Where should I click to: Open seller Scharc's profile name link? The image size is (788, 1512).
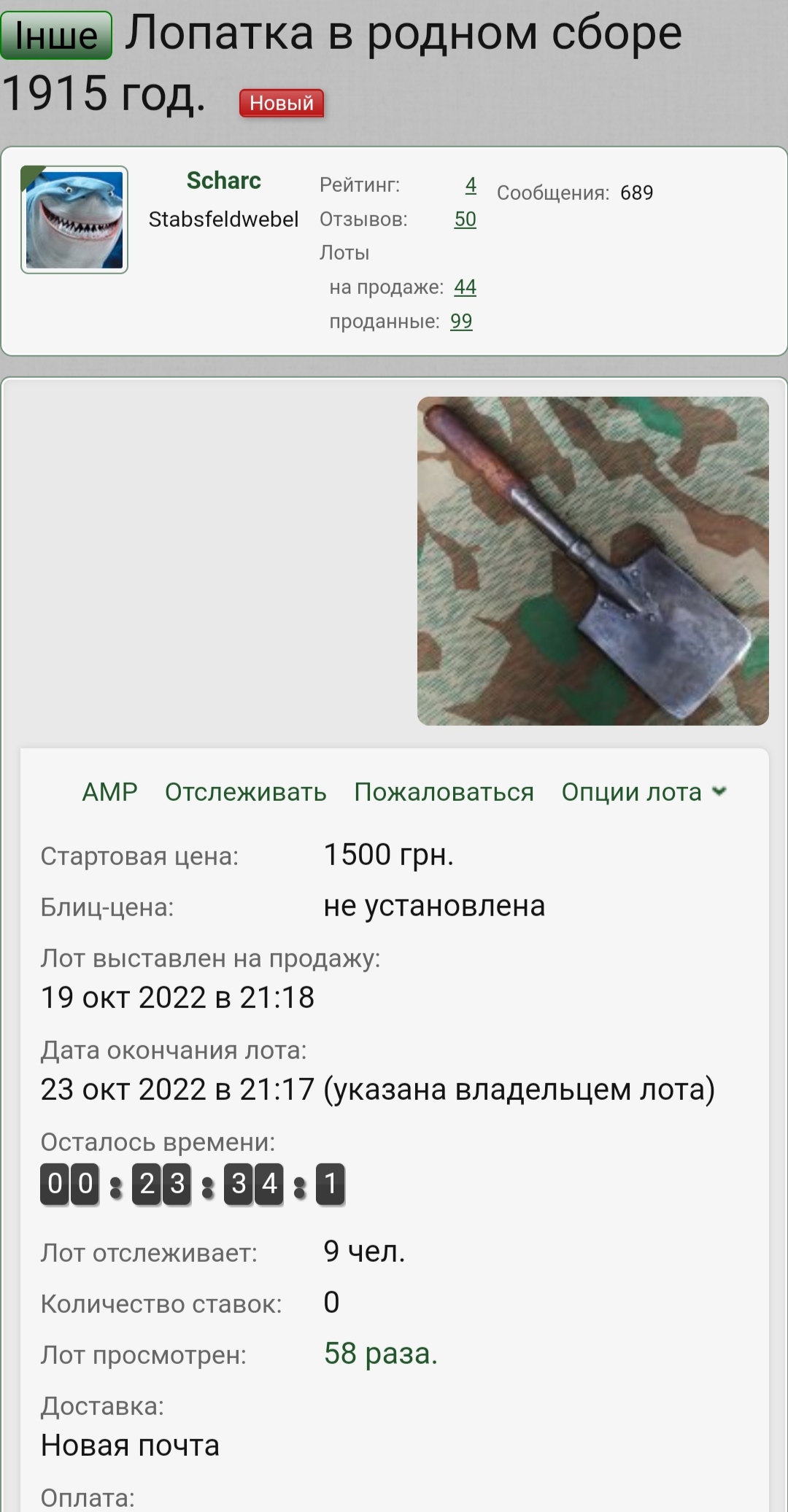coord(223,180)
